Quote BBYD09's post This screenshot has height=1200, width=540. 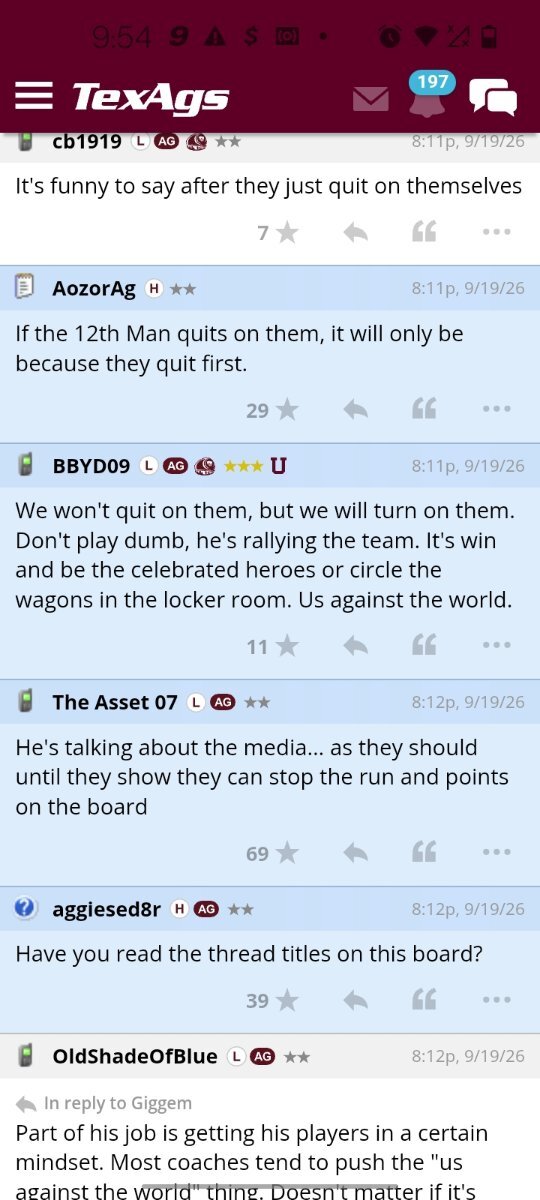[x=424, y=646]
